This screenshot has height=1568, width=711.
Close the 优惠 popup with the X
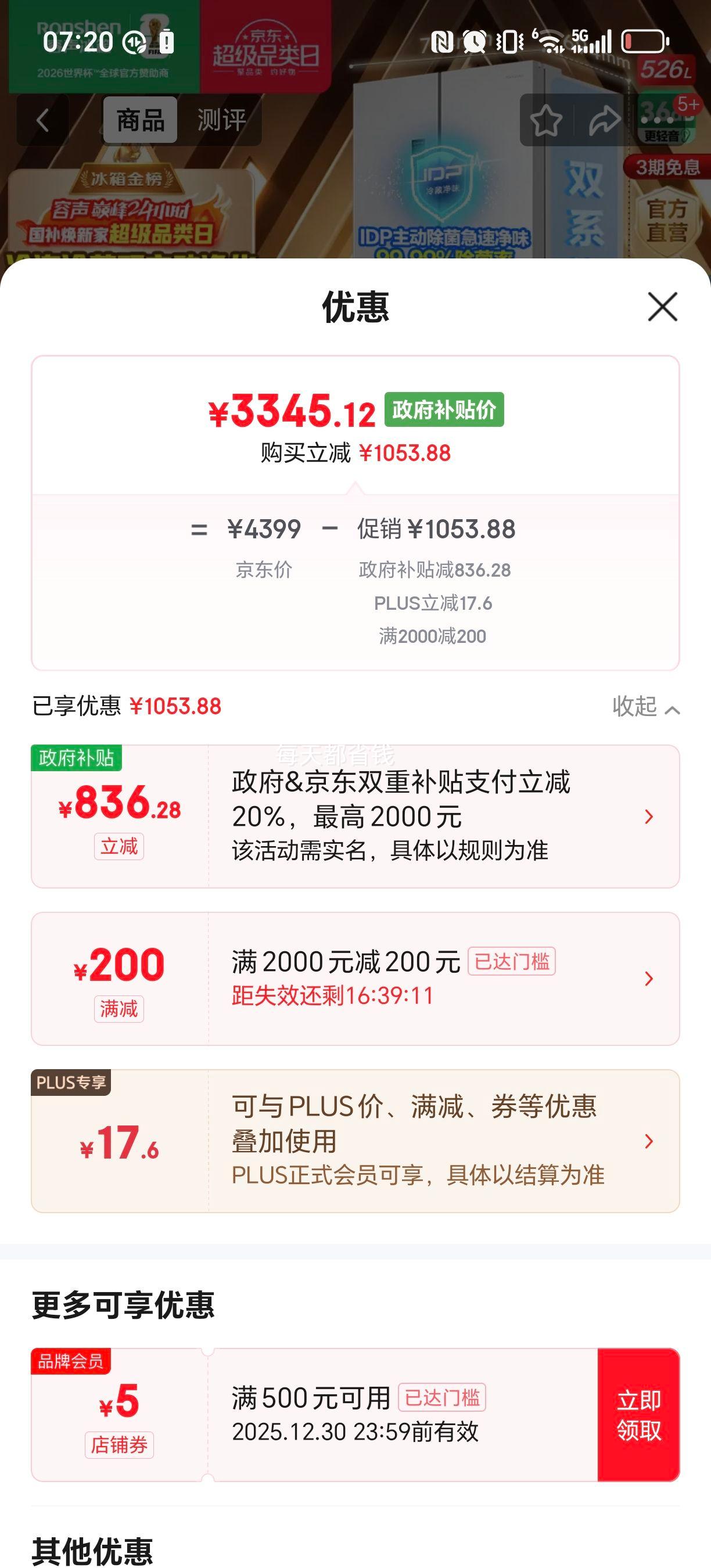coord(663,307)
